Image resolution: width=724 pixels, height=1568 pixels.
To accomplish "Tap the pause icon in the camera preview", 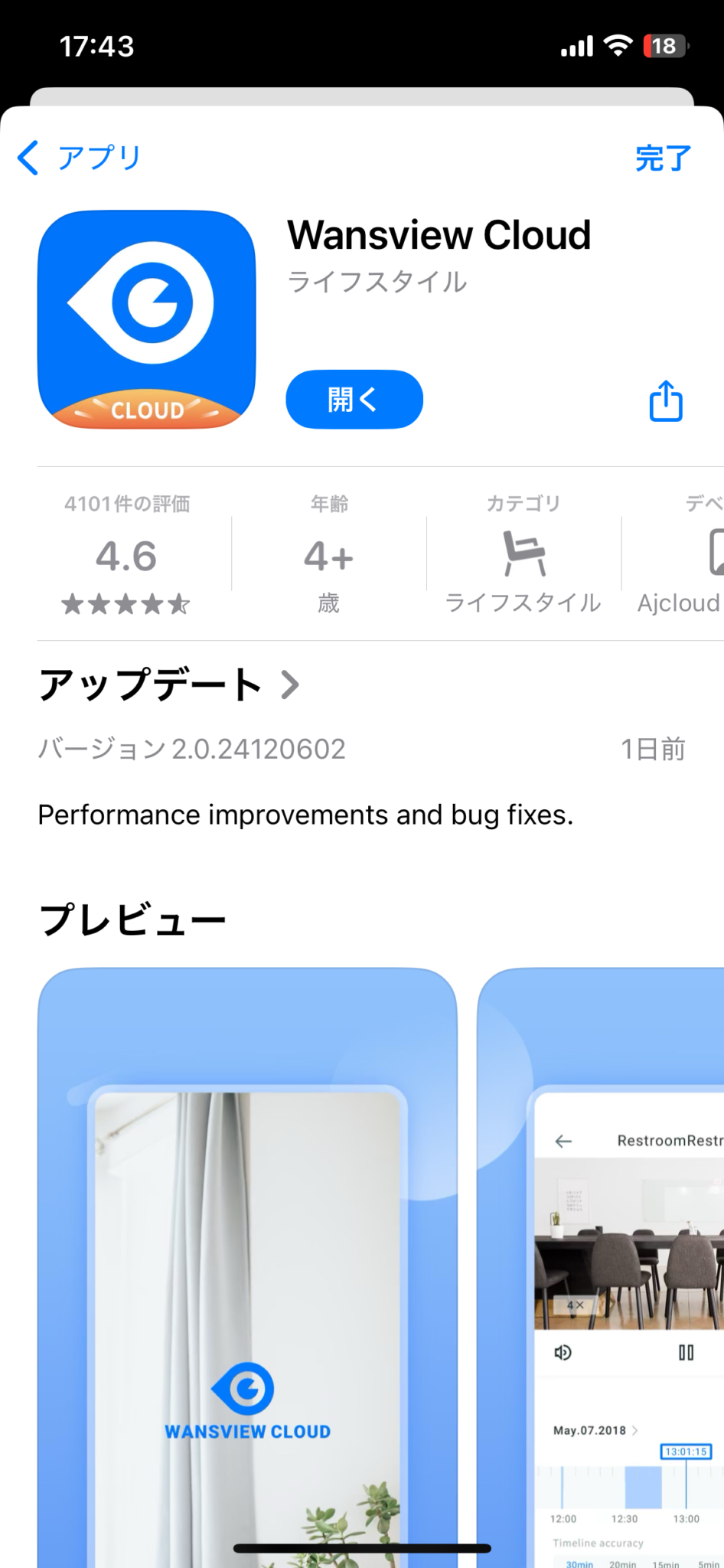I will point(686,1352).
